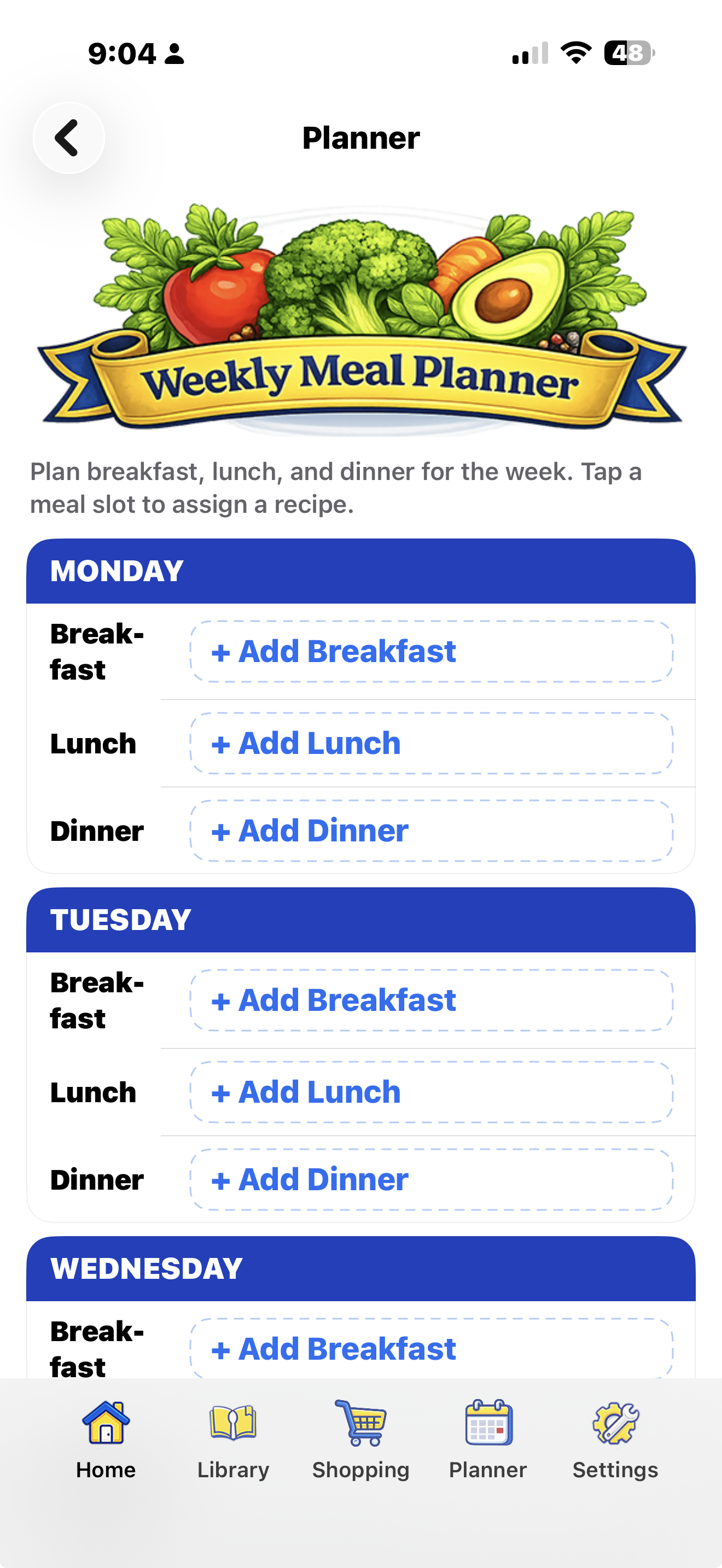This screenshot has width=722, height=1568.
Task: Add a breakfast for Wednesday
Action: click(x=431, y=1348)
